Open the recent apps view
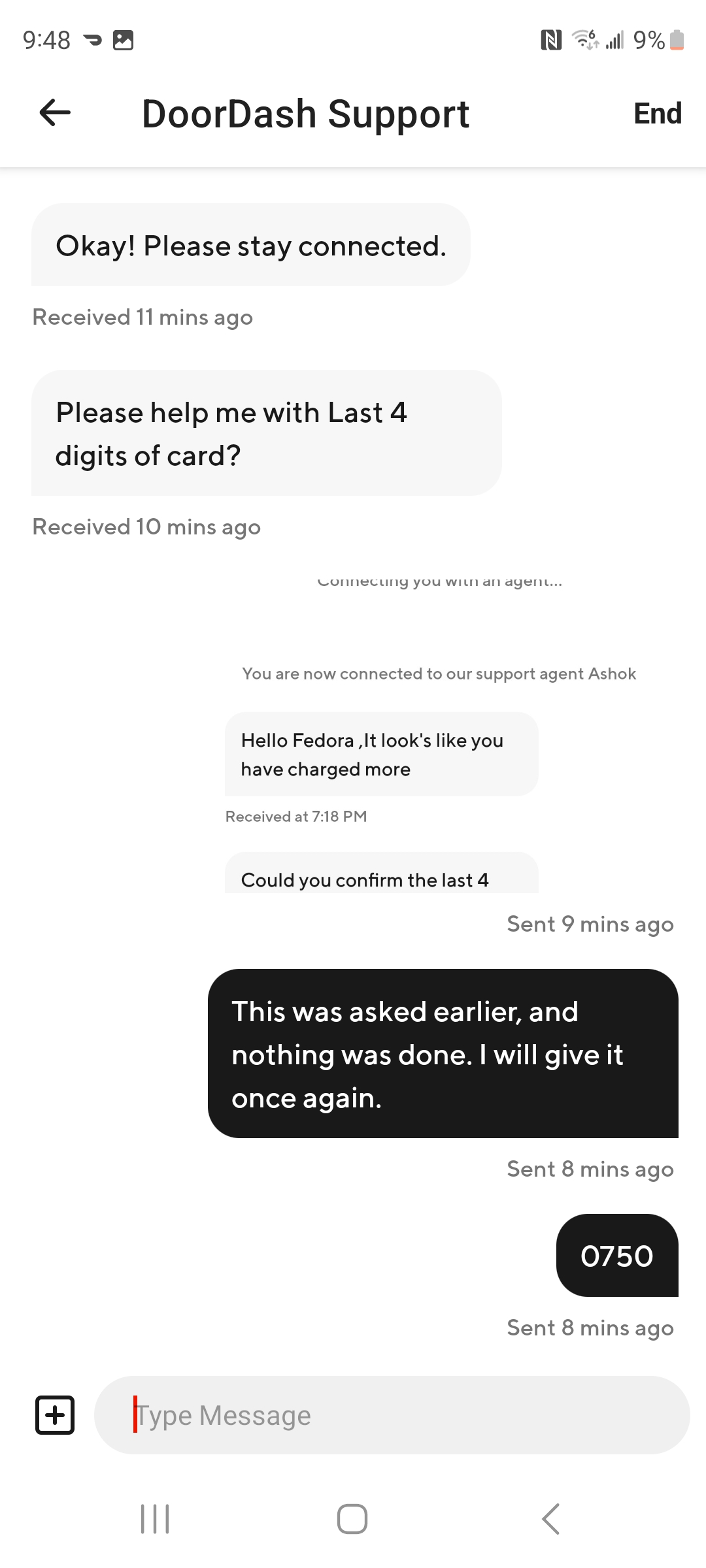 [155, 1518]
